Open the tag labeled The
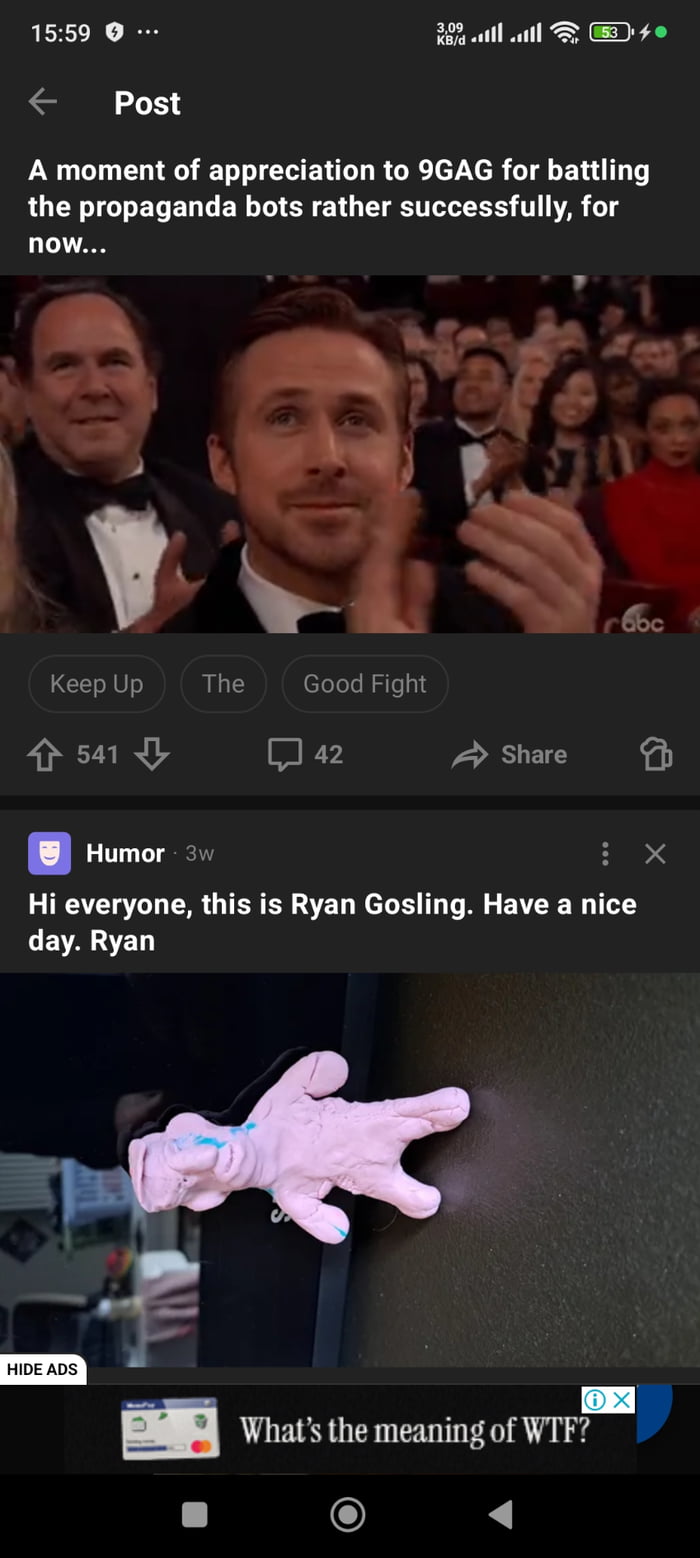The width and height of the screenshot is (700, 1558). [223, 684]
